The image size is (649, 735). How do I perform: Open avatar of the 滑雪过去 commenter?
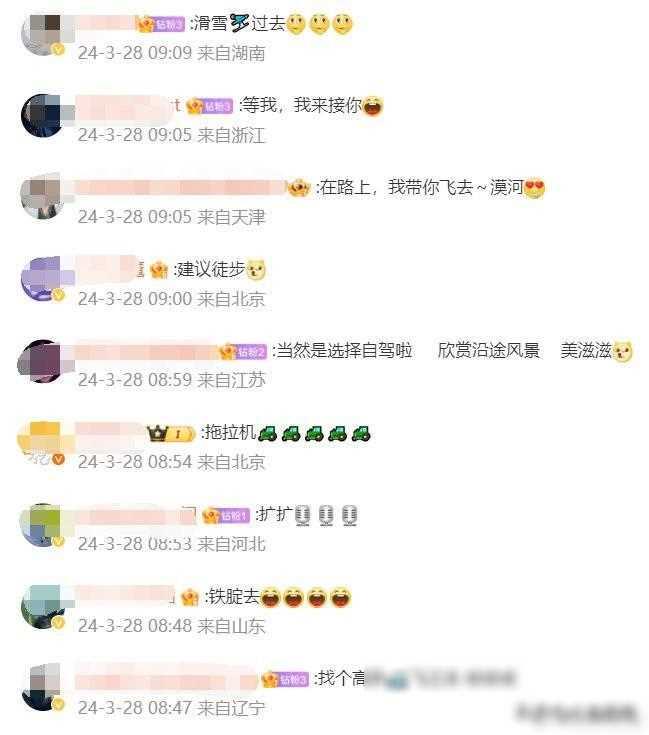click(x=41, y=34)
